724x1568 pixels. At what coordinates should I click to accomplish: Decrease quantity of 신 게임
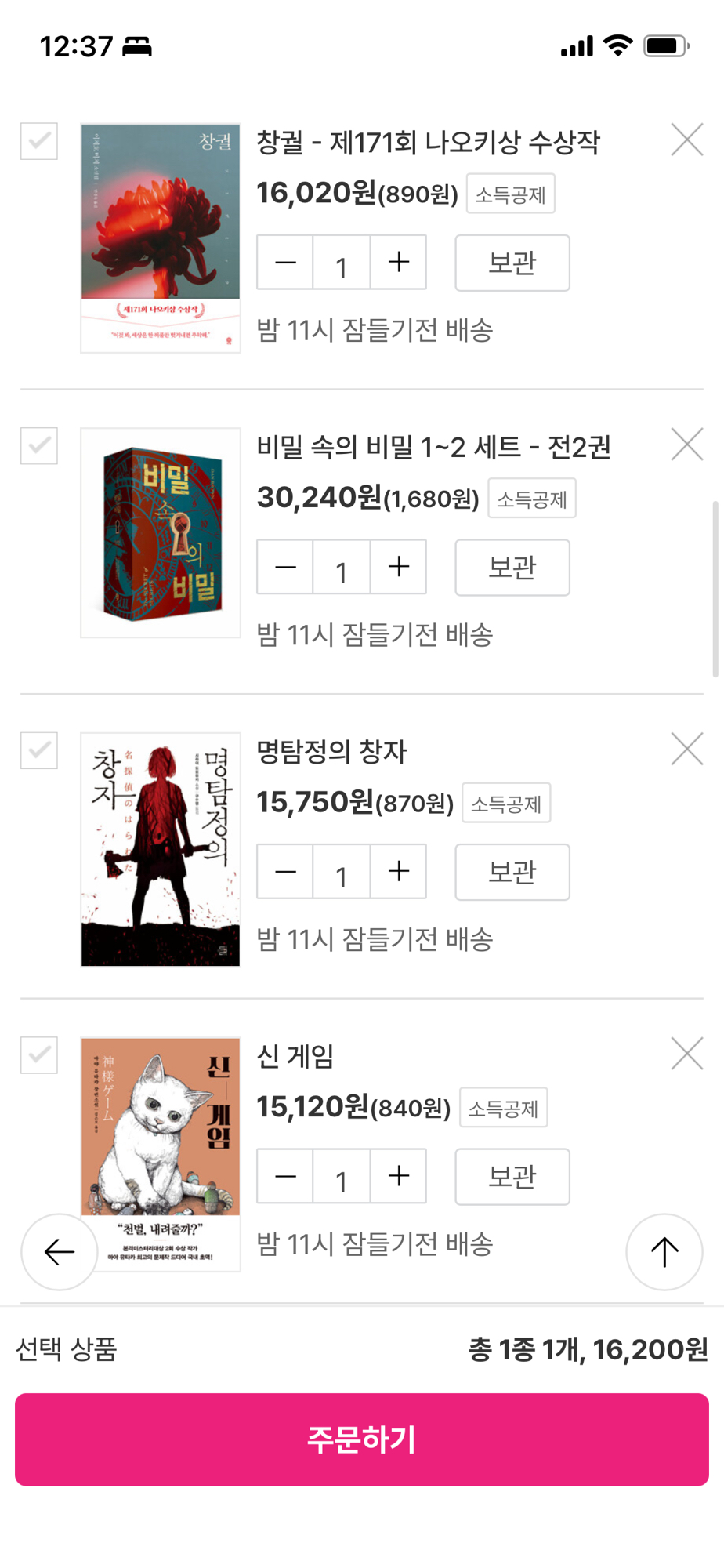(285, 1176)
